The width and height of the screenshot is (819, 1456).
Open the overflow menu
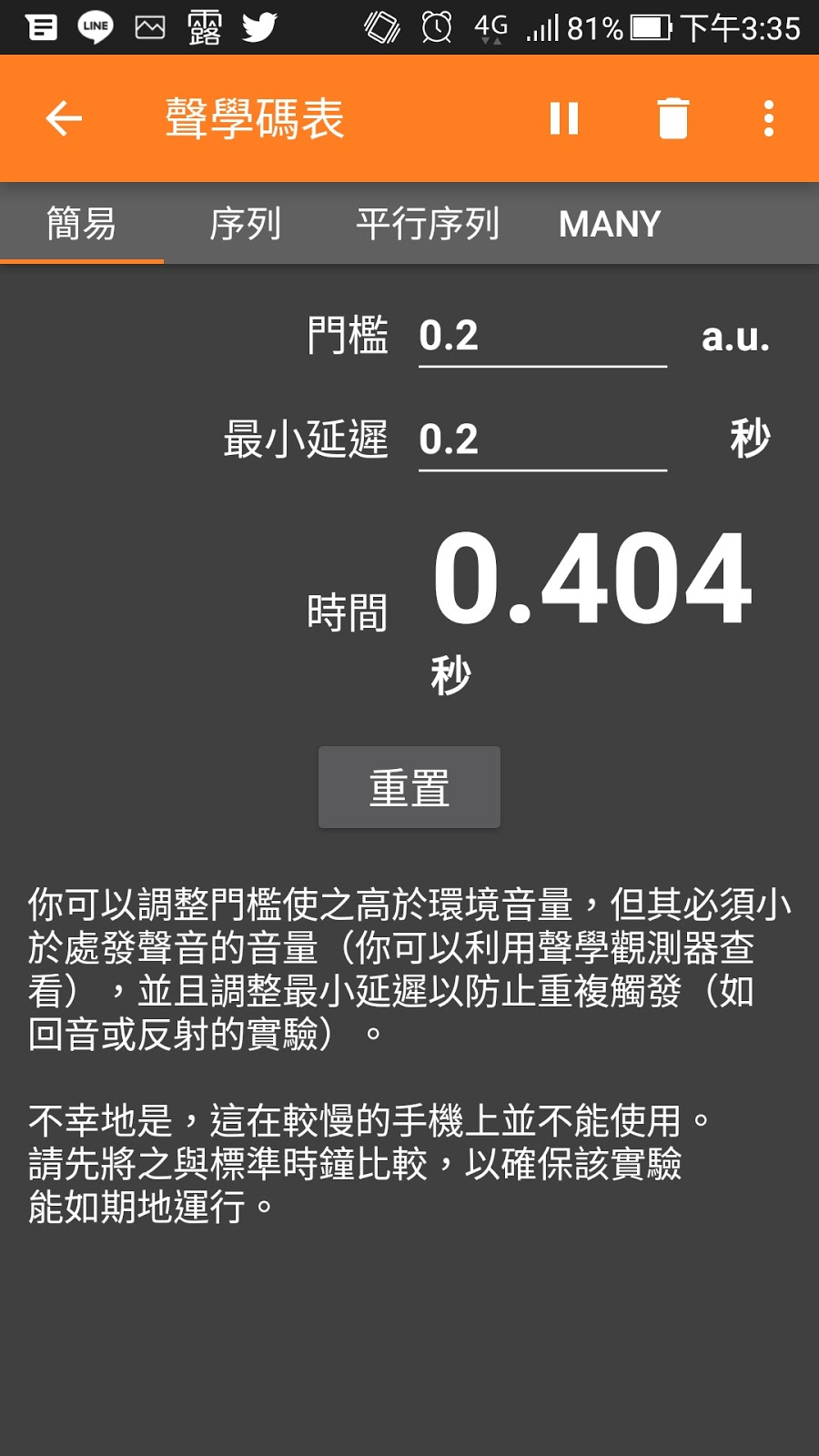click(x=769, y=118)
